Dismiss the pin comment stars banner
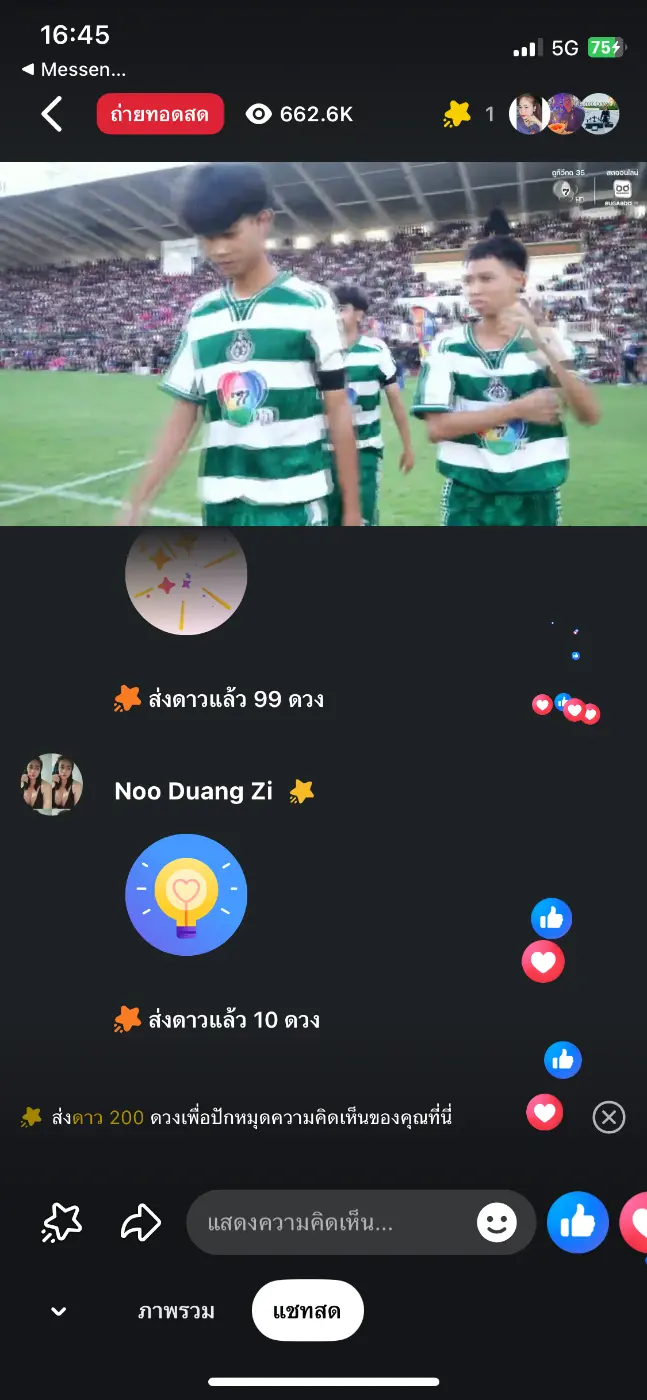The image size is (647, 1400). (x=609, y=1117)
